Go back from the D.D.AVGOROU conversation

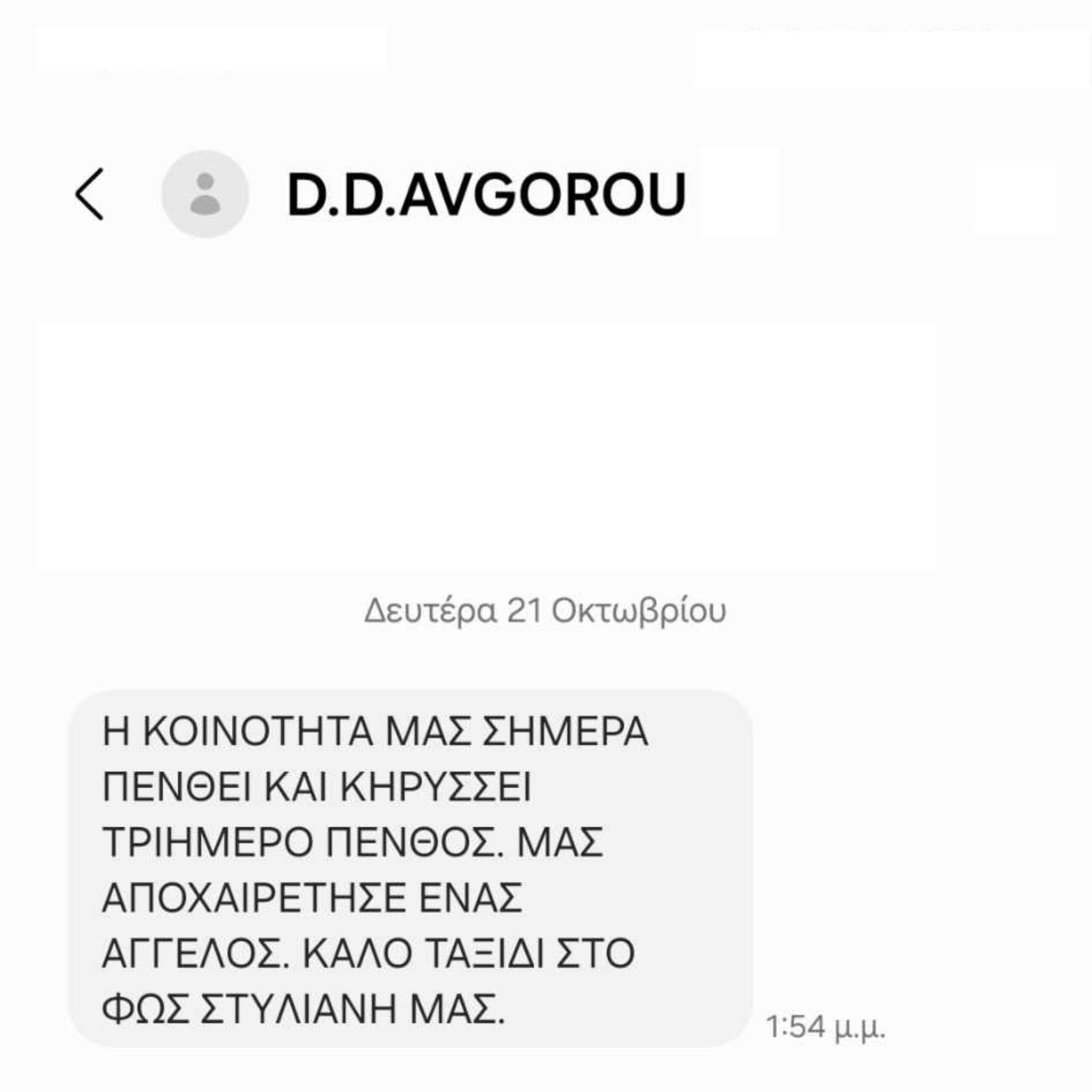pyautogui.click(x=89, y=194)
